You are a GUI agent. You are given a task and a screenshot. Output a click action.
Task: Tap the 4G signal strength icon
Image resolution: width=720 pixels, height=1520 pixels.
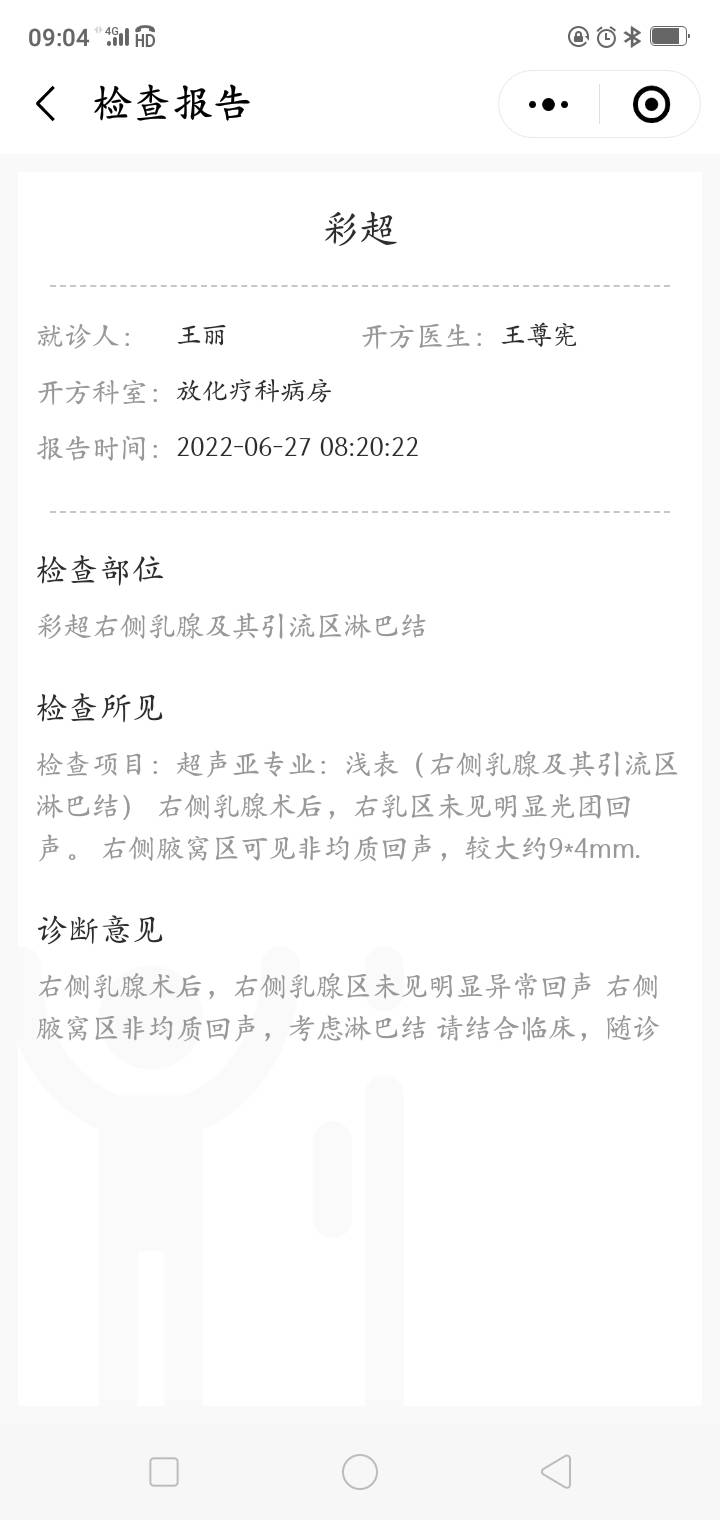coord(112,35)
